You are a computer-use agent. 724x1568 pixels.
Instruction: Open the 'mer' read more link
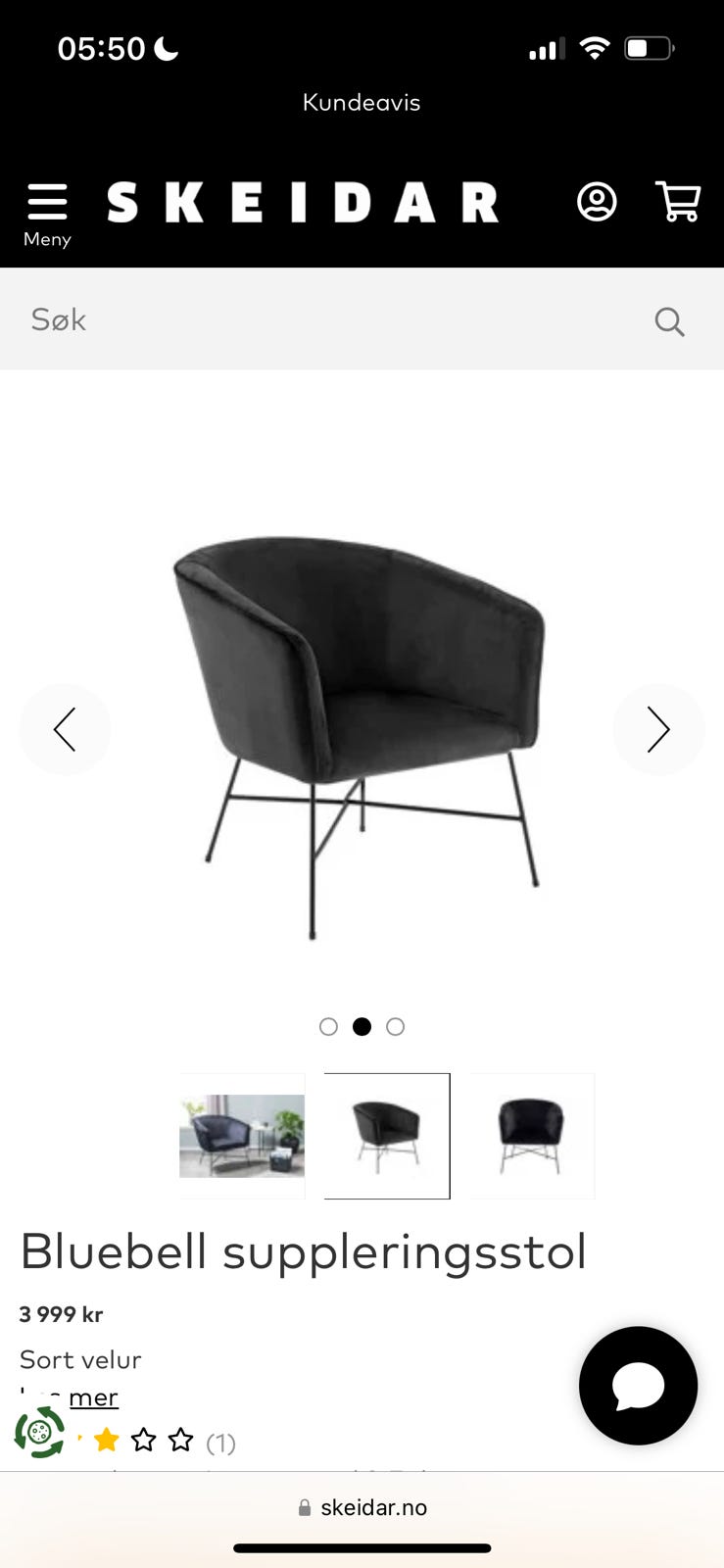point(93,1397)
